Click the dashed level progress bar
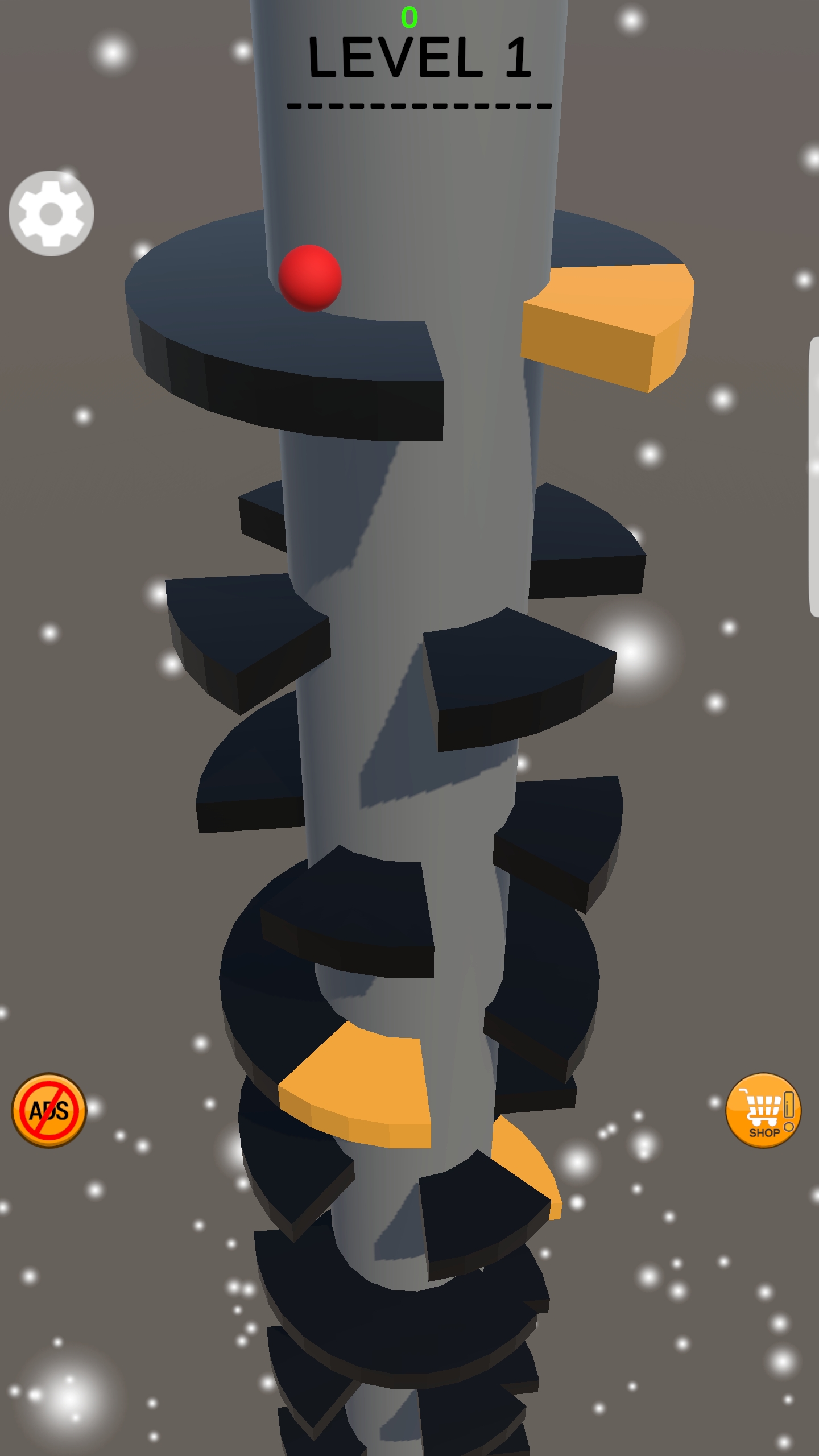Image resolution: width=819 pixels, height=1456 pixels. 419,104
